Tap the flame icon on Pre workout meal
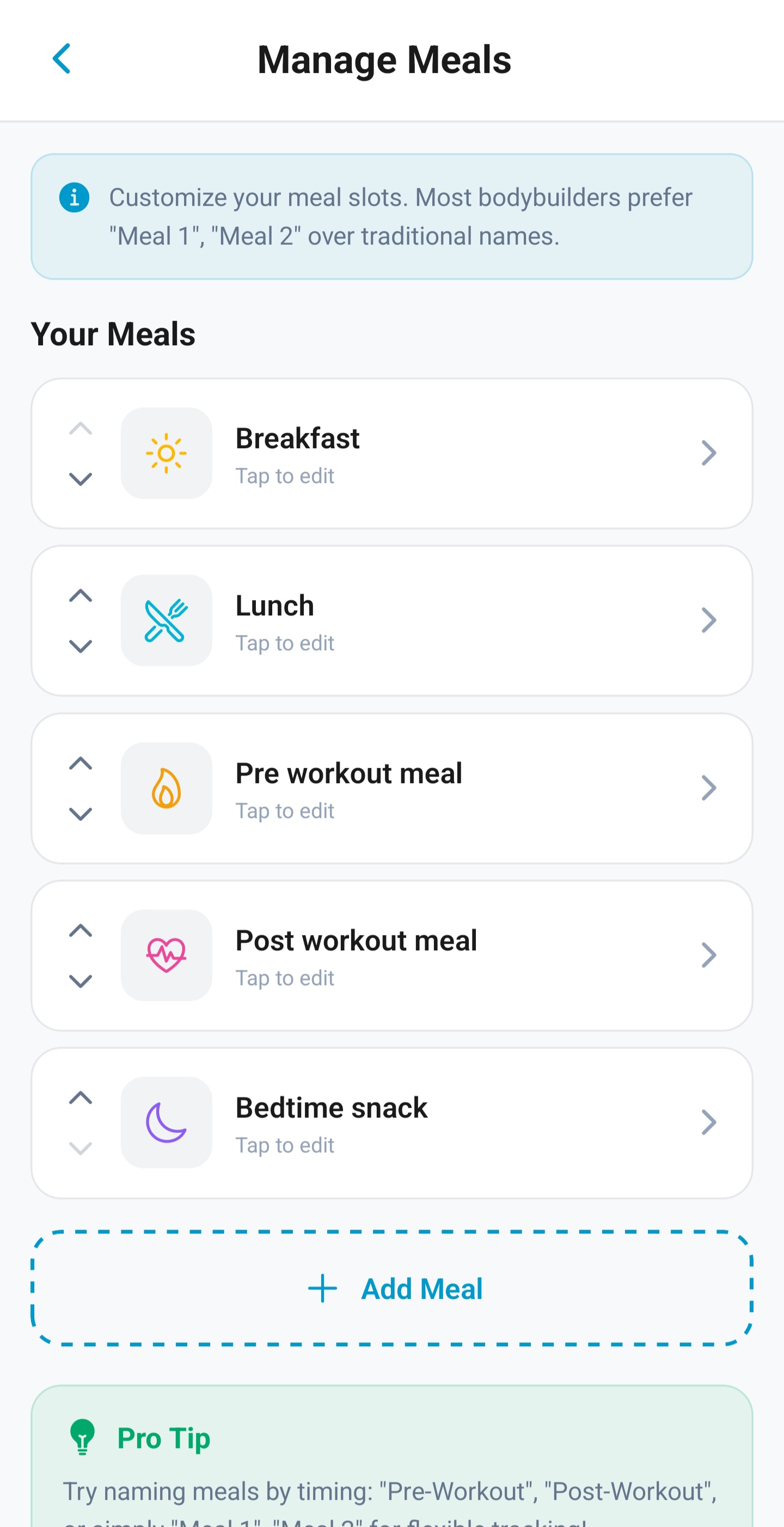The height and width of the screenshot is (1527, 784). (x=166, y=787)
